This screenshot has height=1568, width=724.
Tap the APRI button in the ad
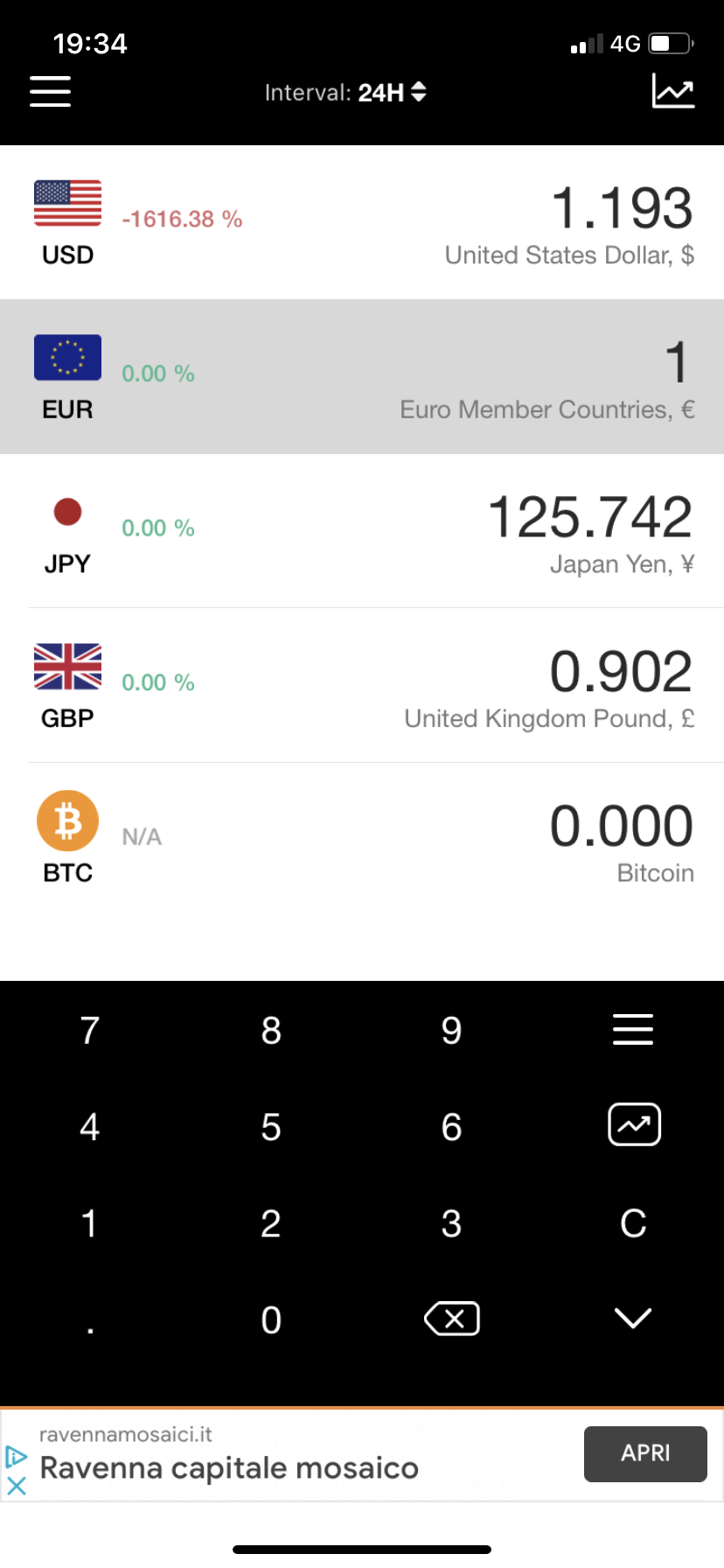[x=645, y=1453]
